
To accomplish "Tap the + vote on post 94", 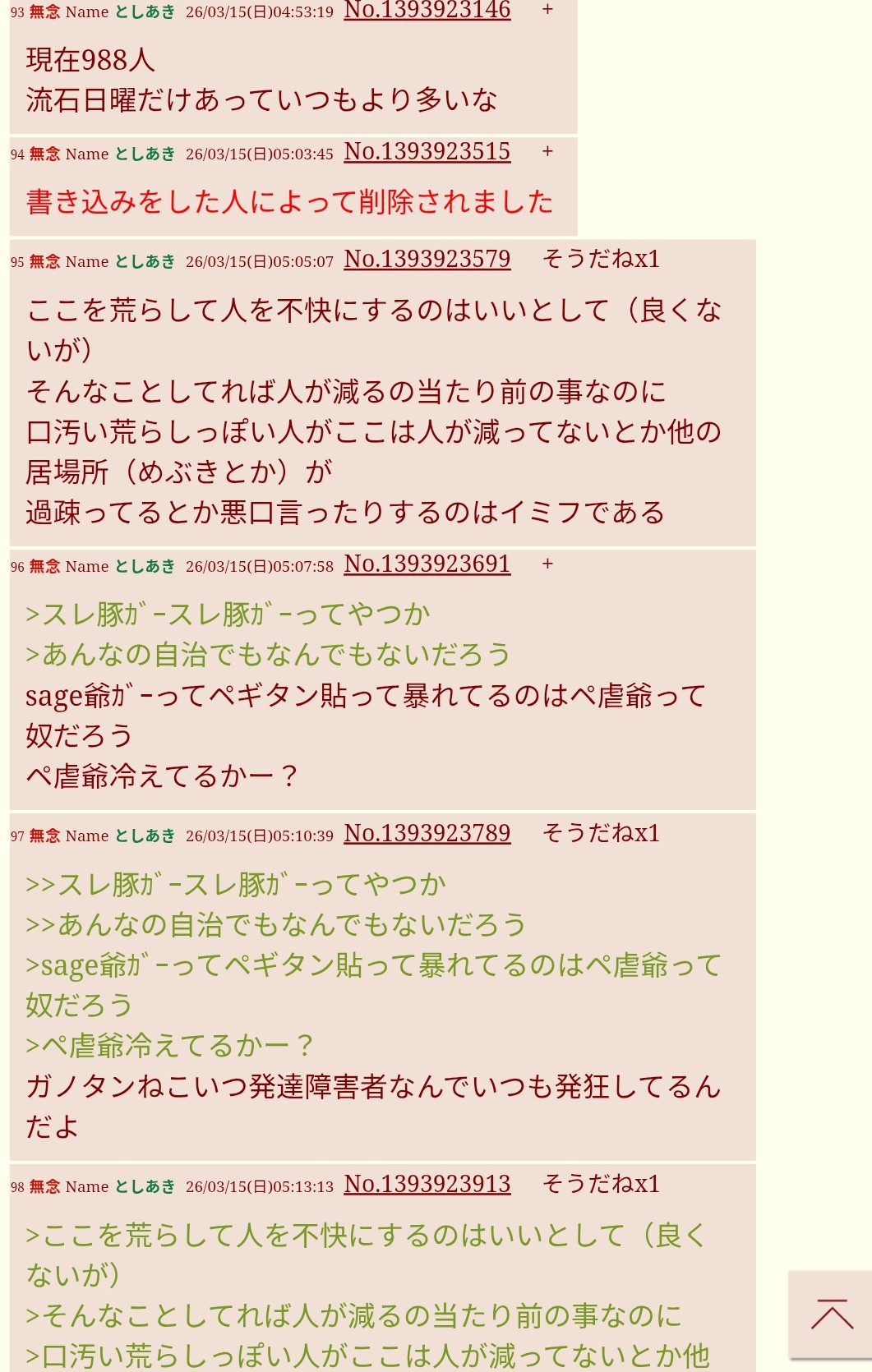I will pyautogui.click(x=547, y=152).
